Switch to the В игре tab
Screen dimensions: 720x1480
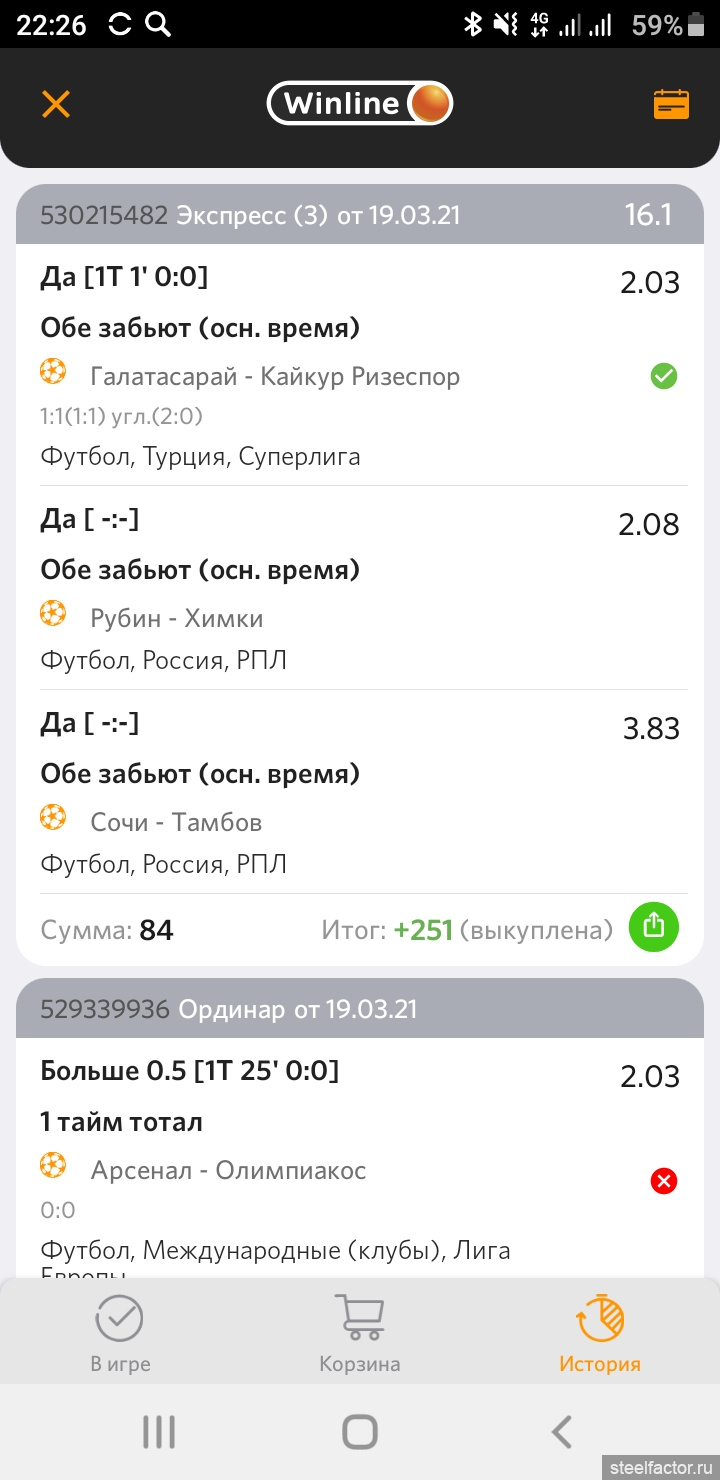[120, 1333]
